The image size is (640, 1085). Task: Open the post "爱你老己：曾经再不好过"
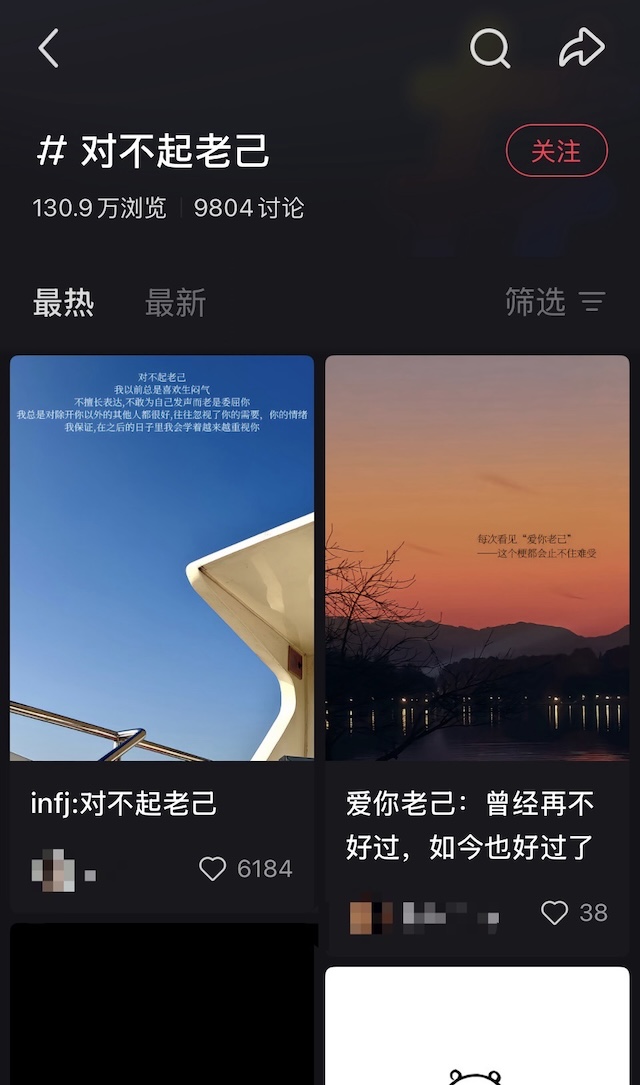[x=477, y=558]
